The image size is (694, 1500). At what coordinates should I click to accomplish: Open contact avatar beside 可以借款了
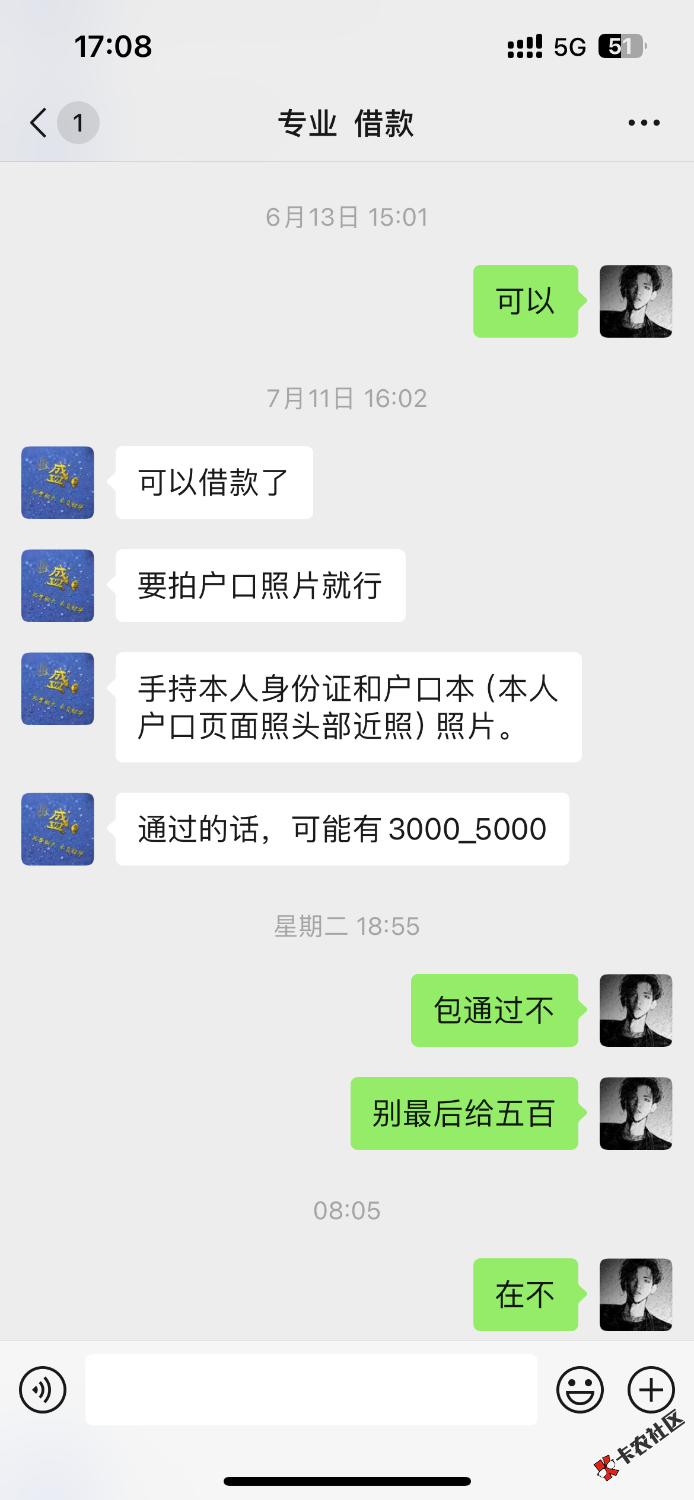click(58, 483)
